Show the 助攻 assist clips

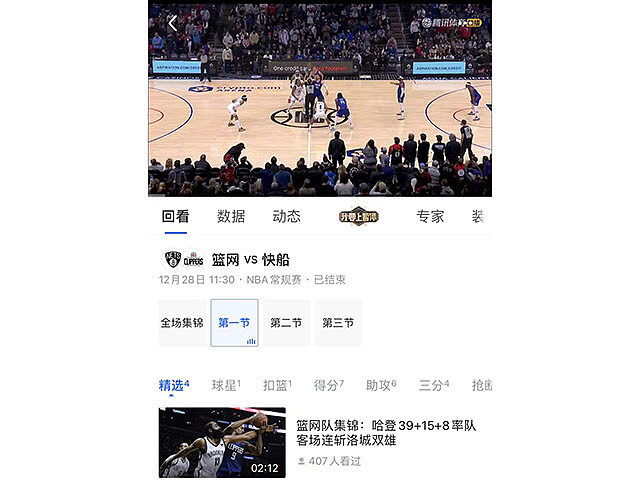click(x=380, y=385)
